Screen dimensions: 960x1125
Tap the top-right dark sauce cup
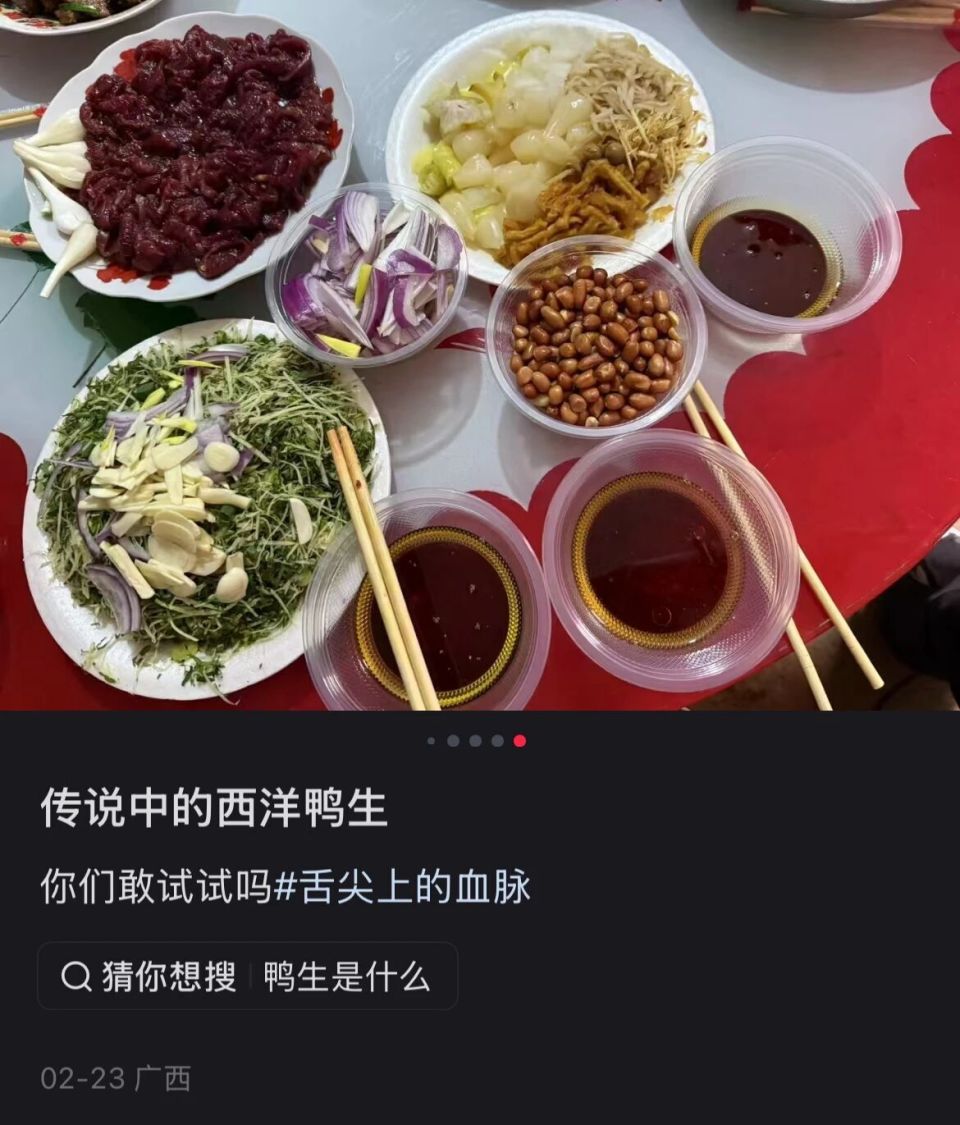point(775,255)
